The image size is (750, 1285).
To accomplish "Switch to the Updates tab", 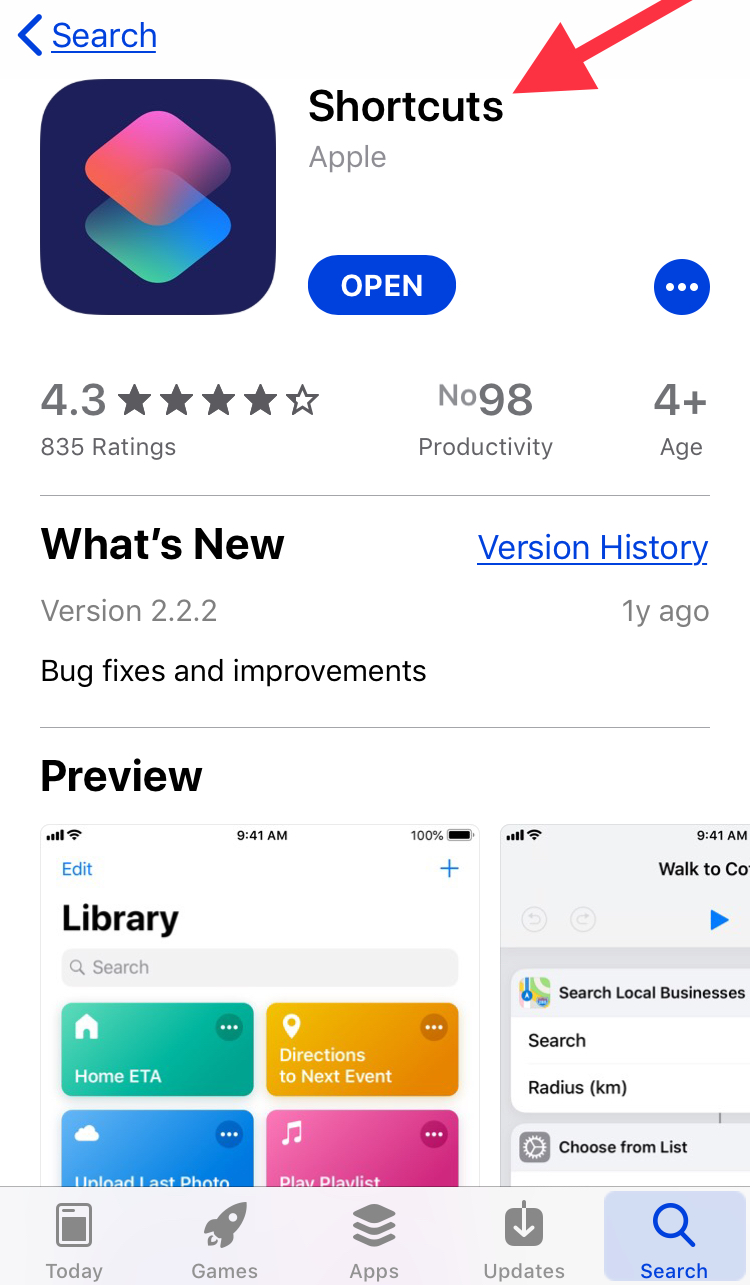I will [x=524, y=1240].
